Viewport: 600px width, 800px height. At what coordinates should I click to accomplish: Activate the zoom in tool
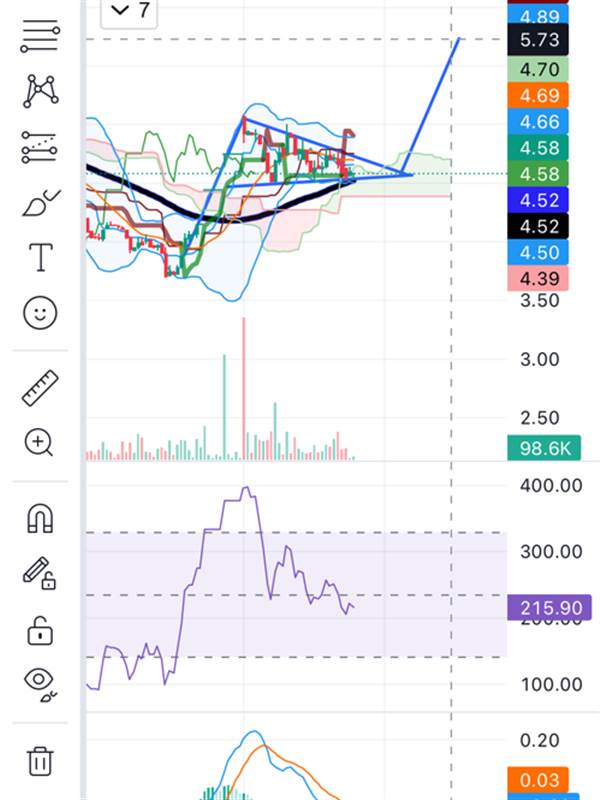click(40, 442)
